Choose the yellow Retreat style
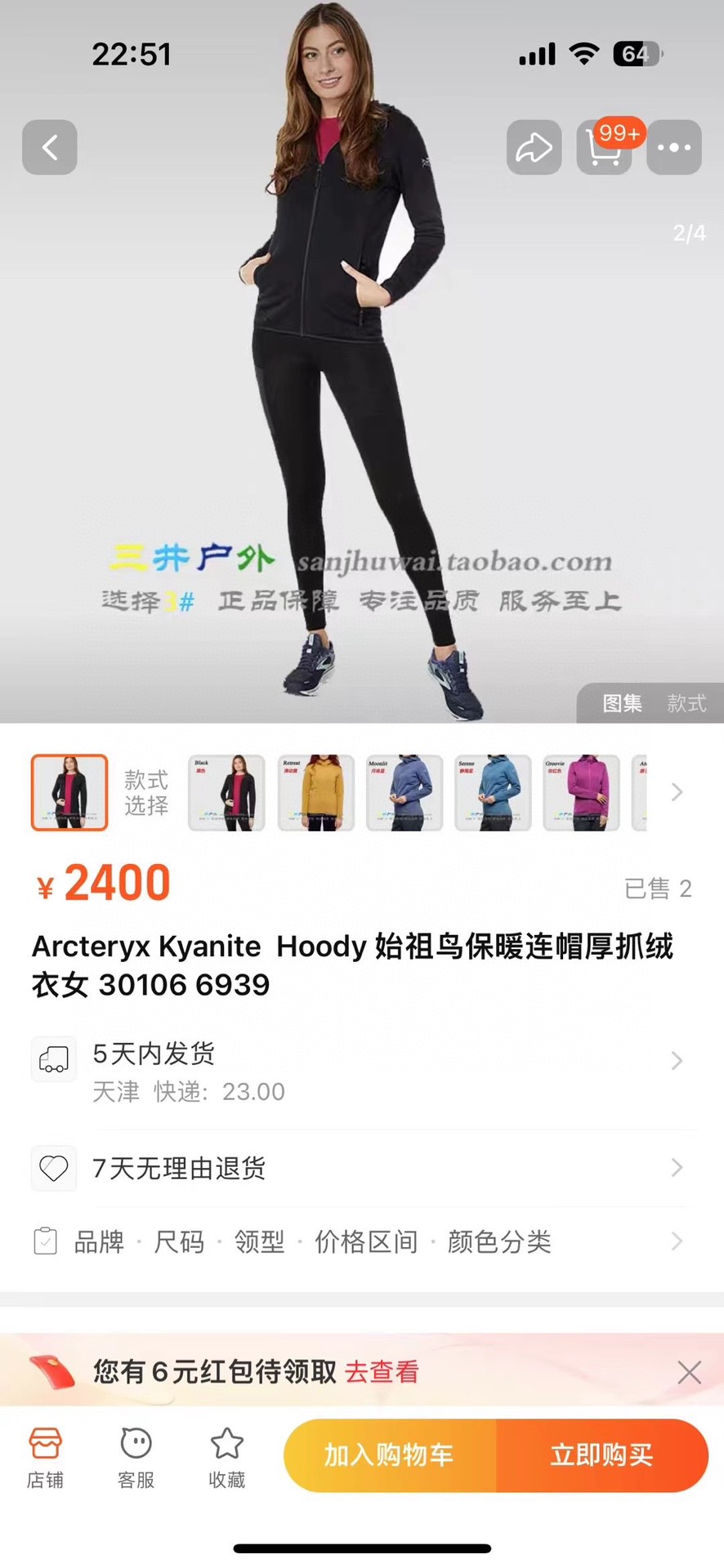 (315, 793)
